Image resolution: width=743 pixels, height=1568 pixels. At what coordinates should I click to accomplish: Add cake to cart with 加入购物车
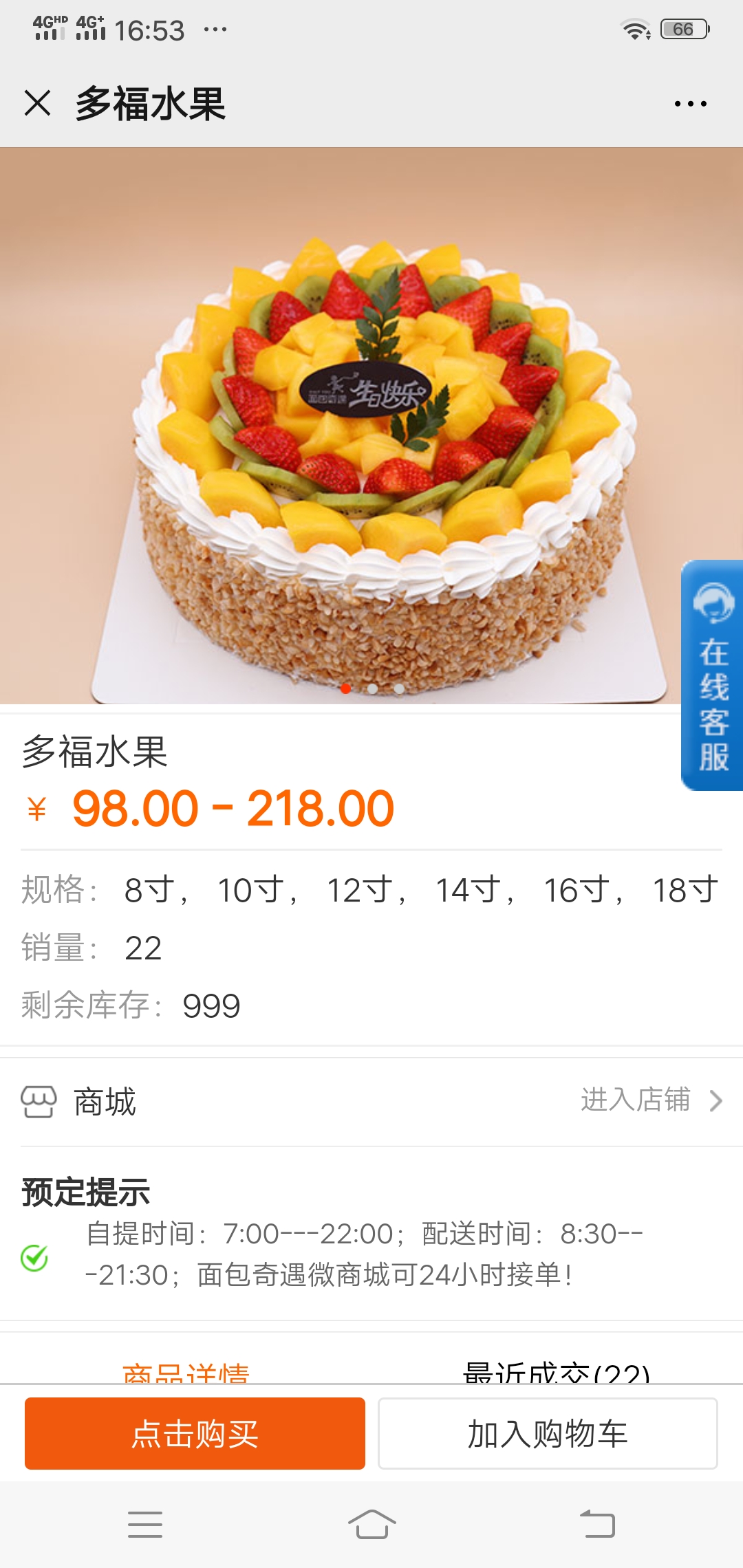point(548,1433)
